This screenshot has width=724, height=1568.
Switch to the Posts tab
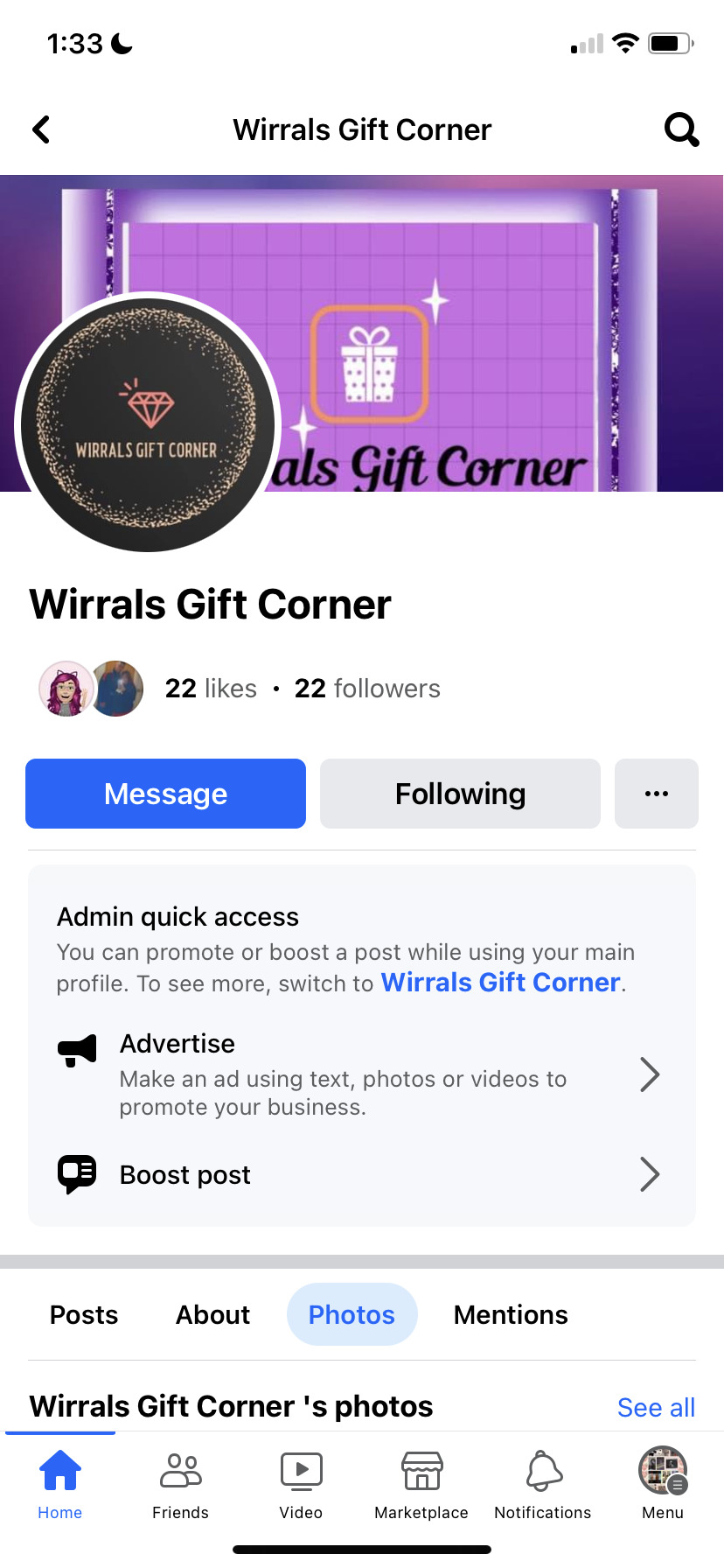pyautogui.click(x=84, y=1314)
